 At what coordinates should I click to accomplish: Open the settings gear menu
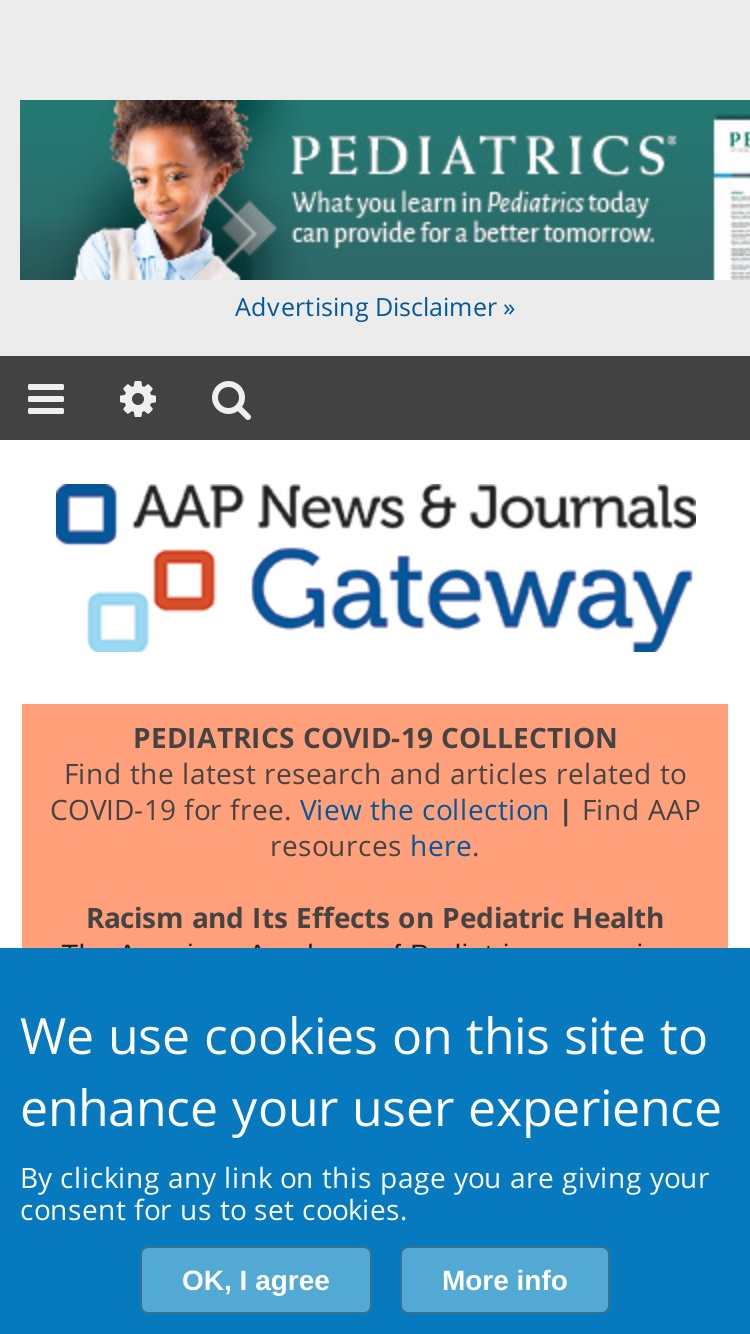(138, 400)
